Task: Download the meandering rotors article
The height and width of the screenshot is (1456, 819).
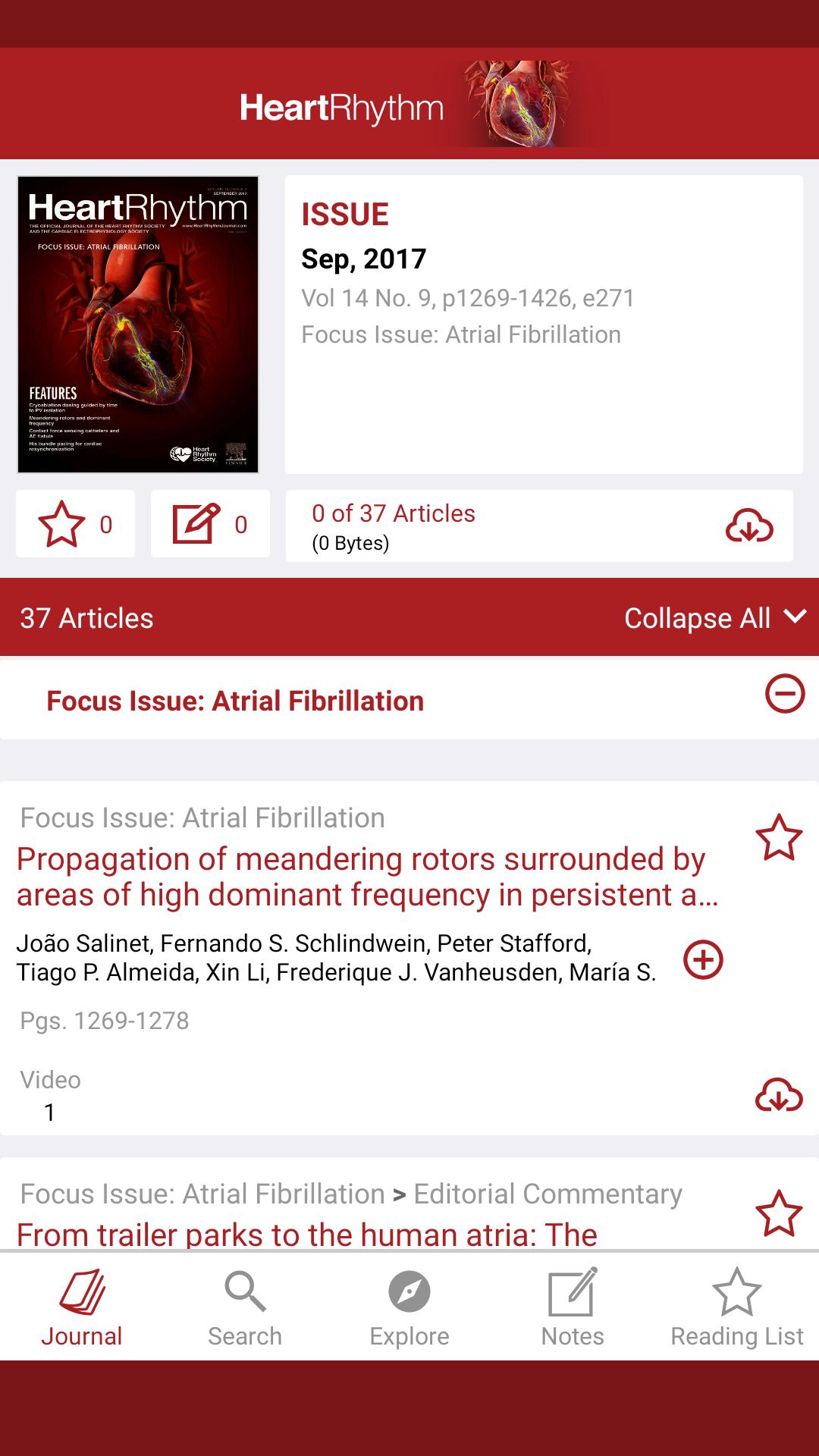Action: [x=778, y=1096]
